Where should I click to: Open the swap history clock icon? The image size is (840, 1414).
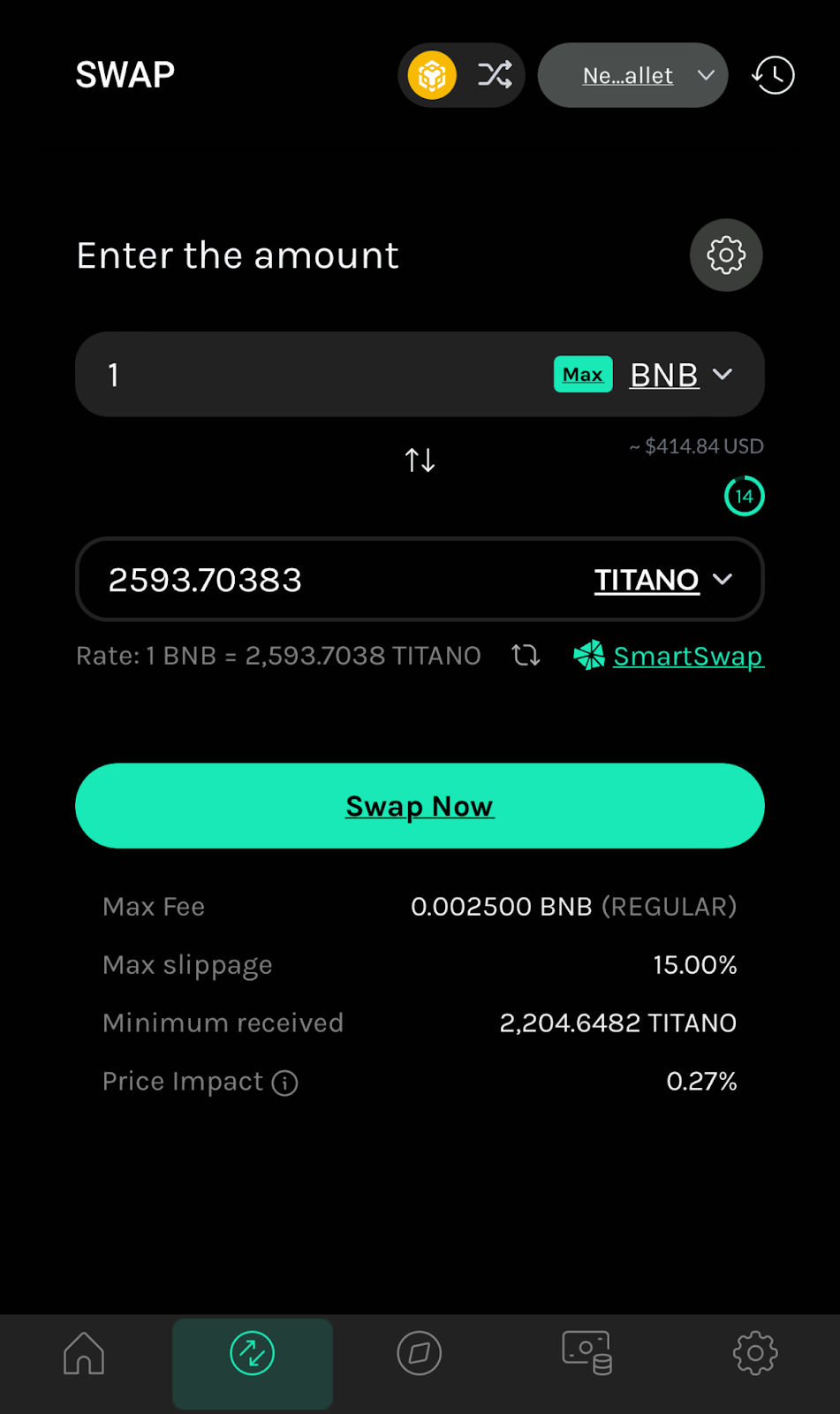click(773, 75)
